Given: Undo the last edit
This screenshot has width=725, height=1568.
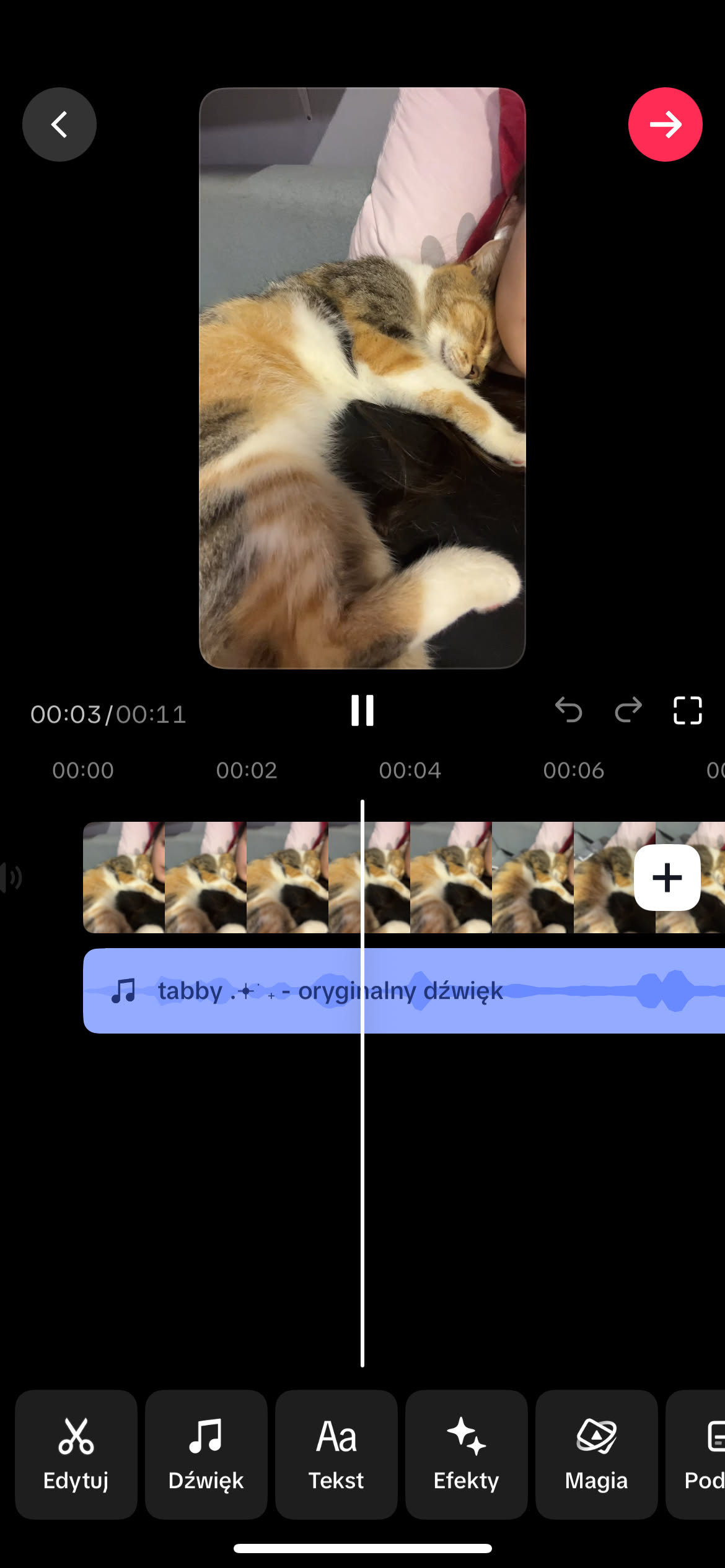Looking at the screenshot, I should point(568,710).
